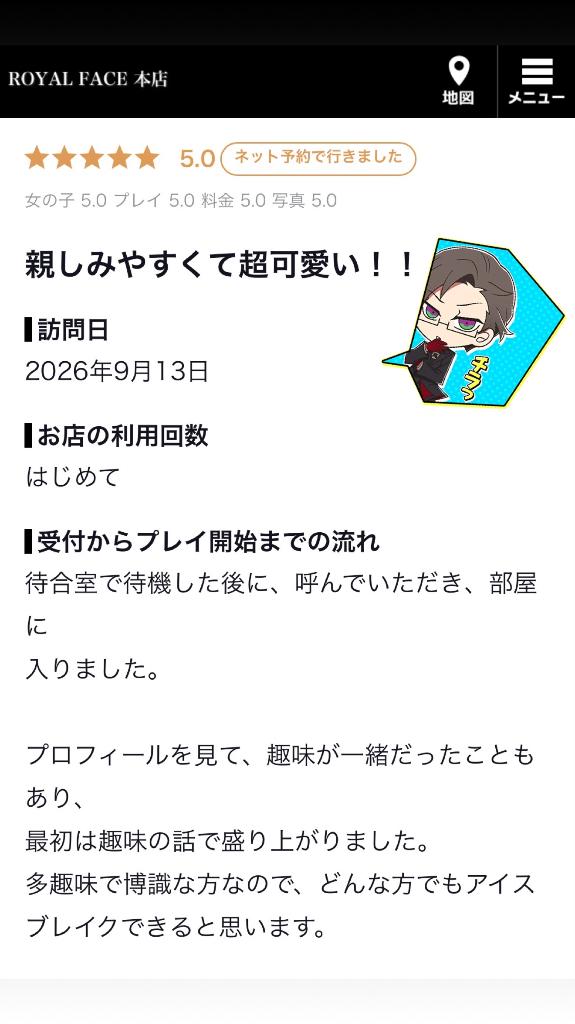Open the 地図 map pin
575x1024 pixels.
[458, 81]
